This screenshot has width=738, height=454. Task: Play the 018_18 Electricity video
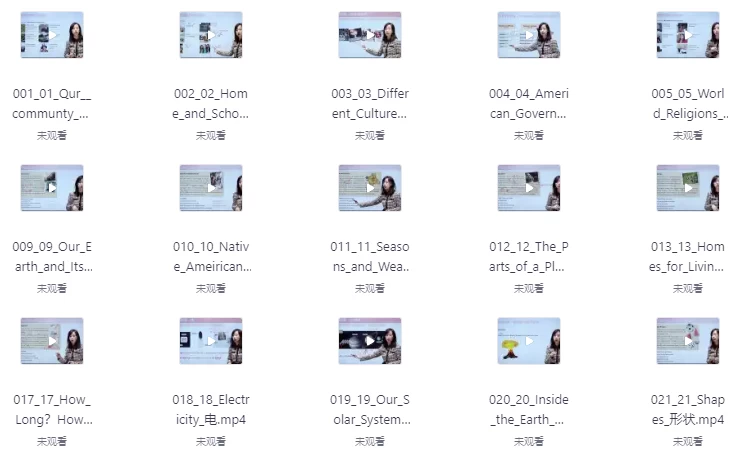pos(211,341)
